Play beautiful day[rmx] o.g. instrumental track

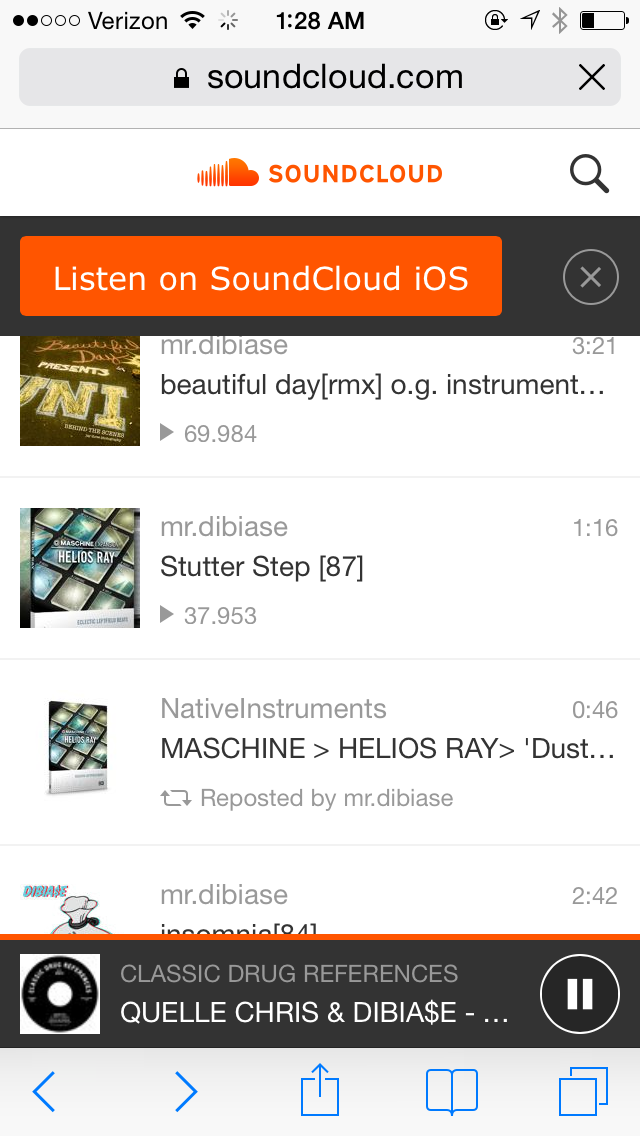coord(320,391)
